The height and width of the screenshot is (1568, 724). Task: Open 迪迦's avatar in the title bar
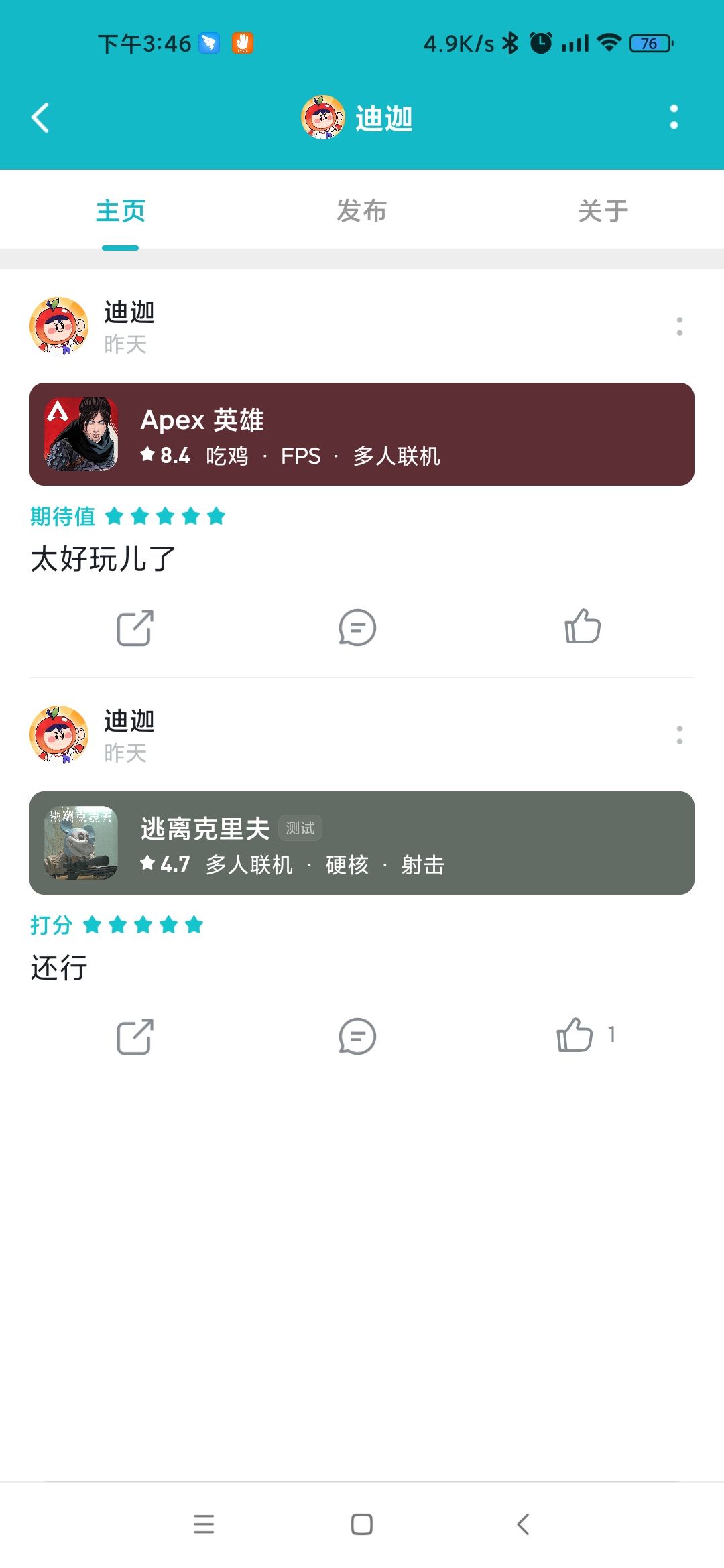pos(322,117)
